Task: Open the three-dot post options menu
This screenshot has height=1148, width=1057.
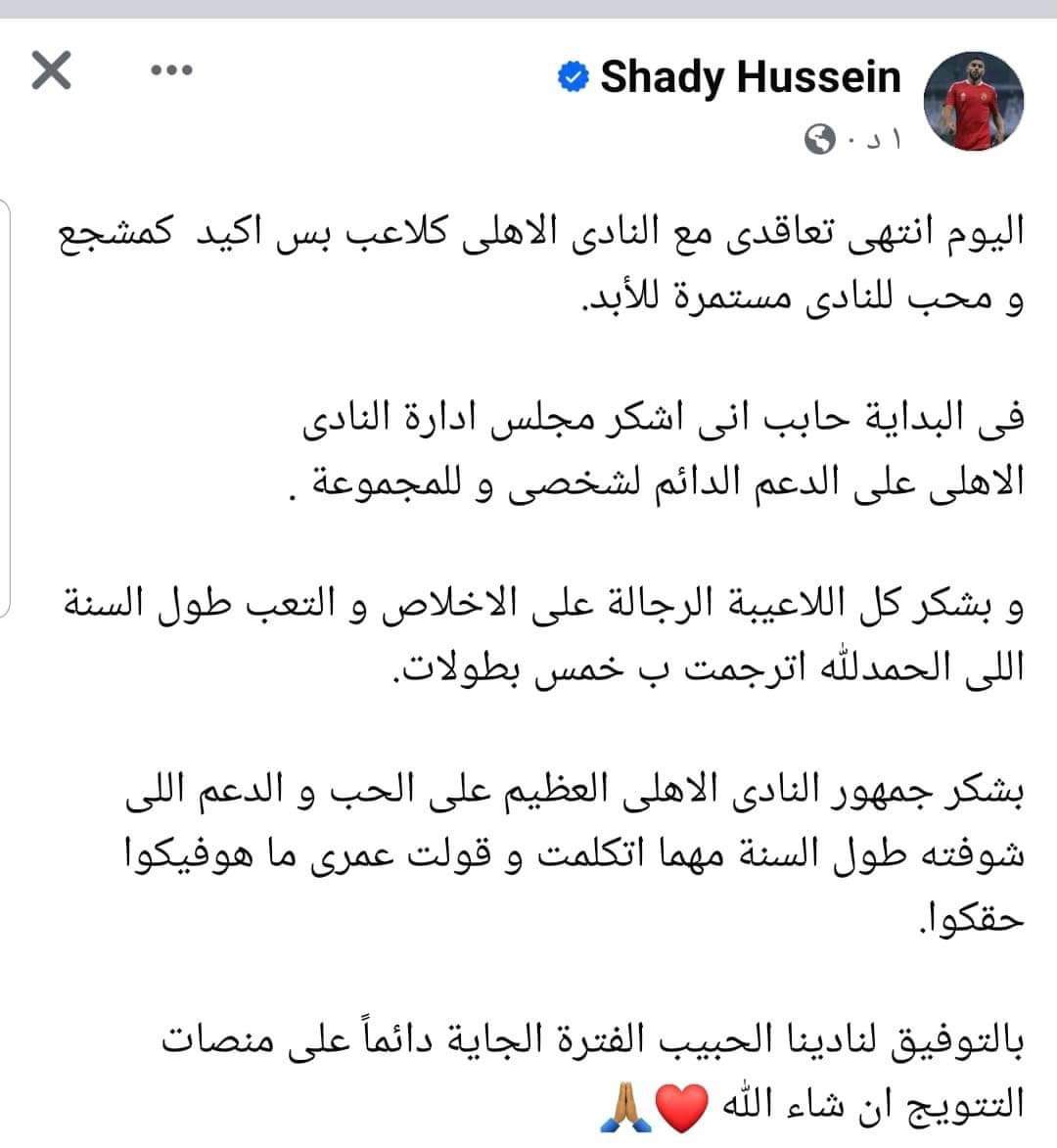Action: [x=172, y=70]
